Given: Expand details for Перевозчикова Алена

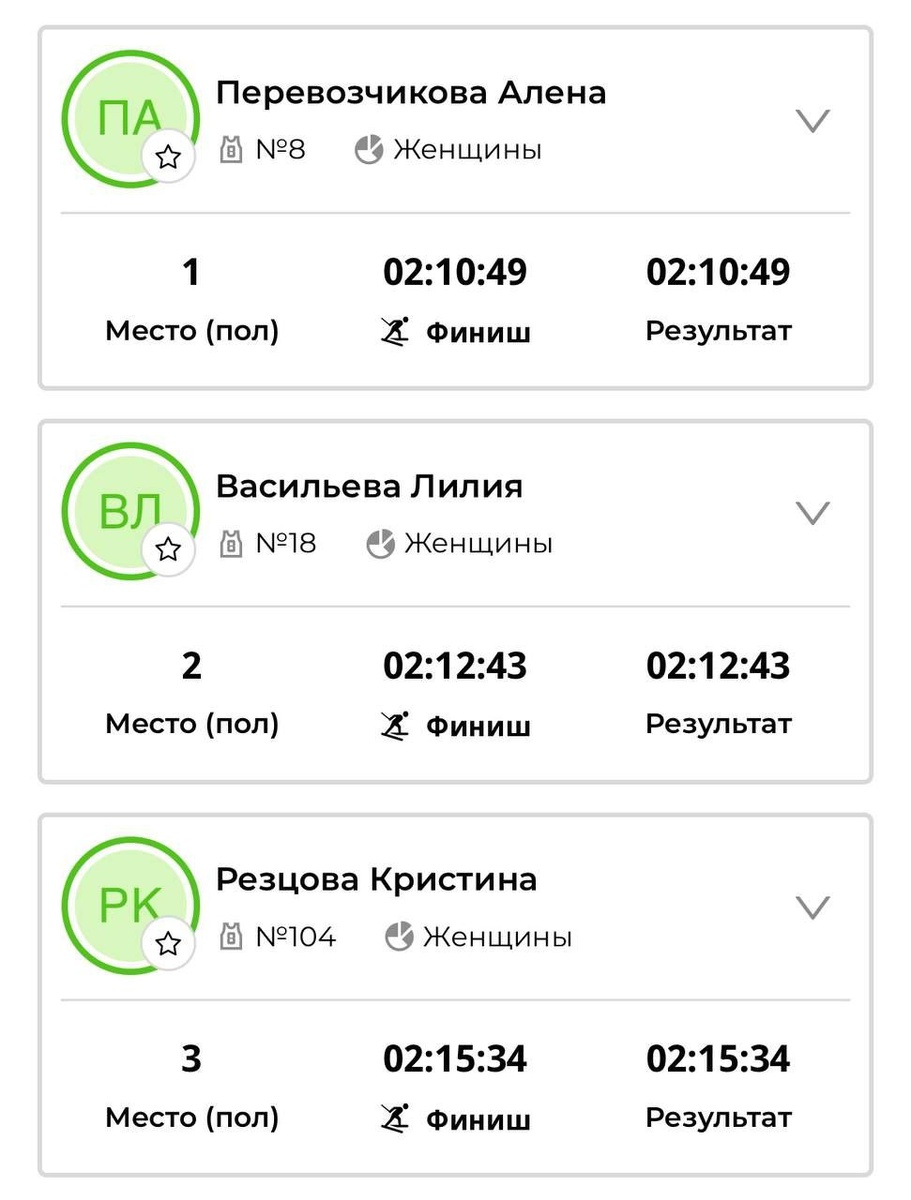Looking at the screenshot, I should coord(811,120).
